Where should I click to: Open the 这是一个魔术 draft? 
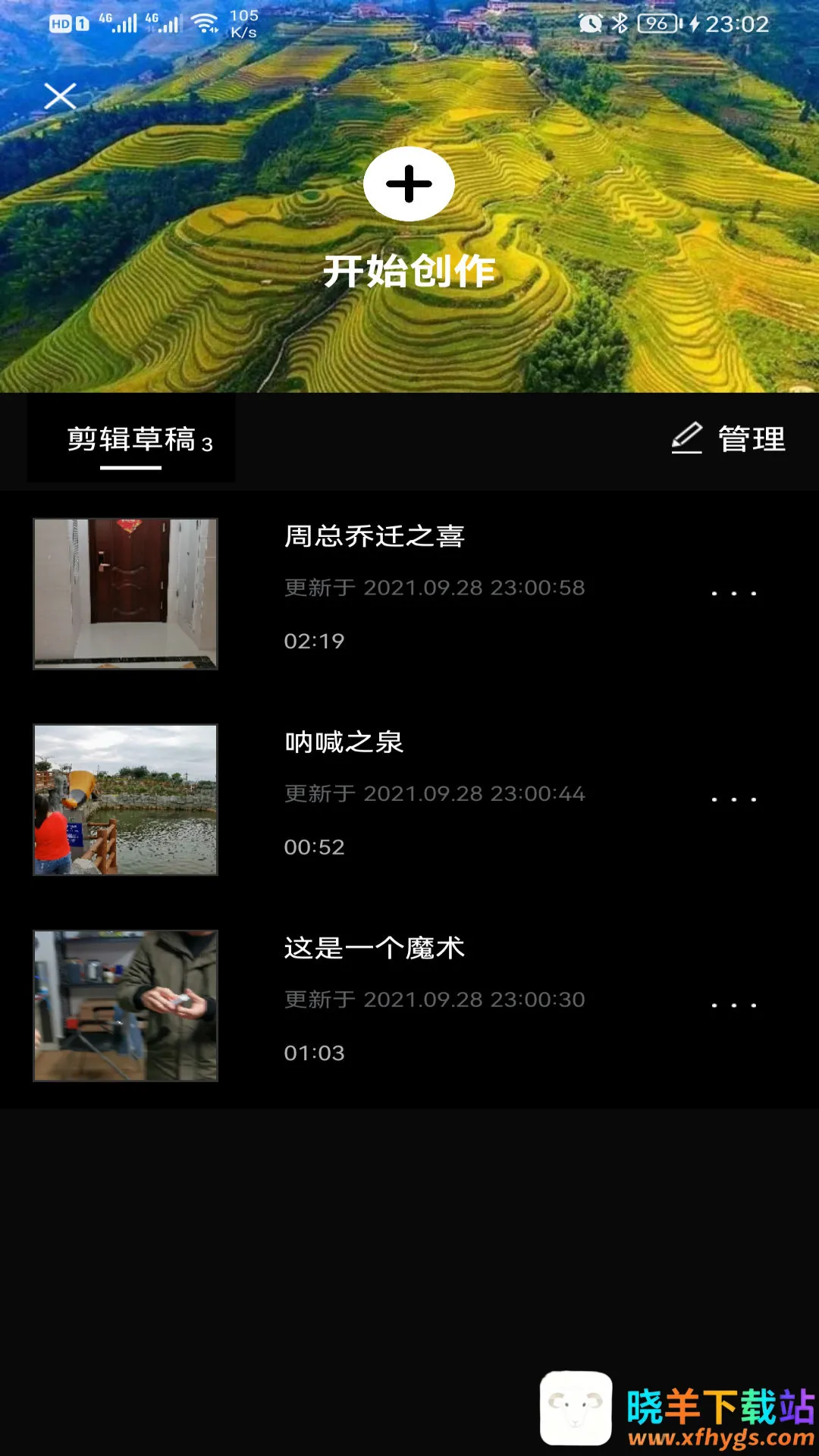[x=126, y=1005]
